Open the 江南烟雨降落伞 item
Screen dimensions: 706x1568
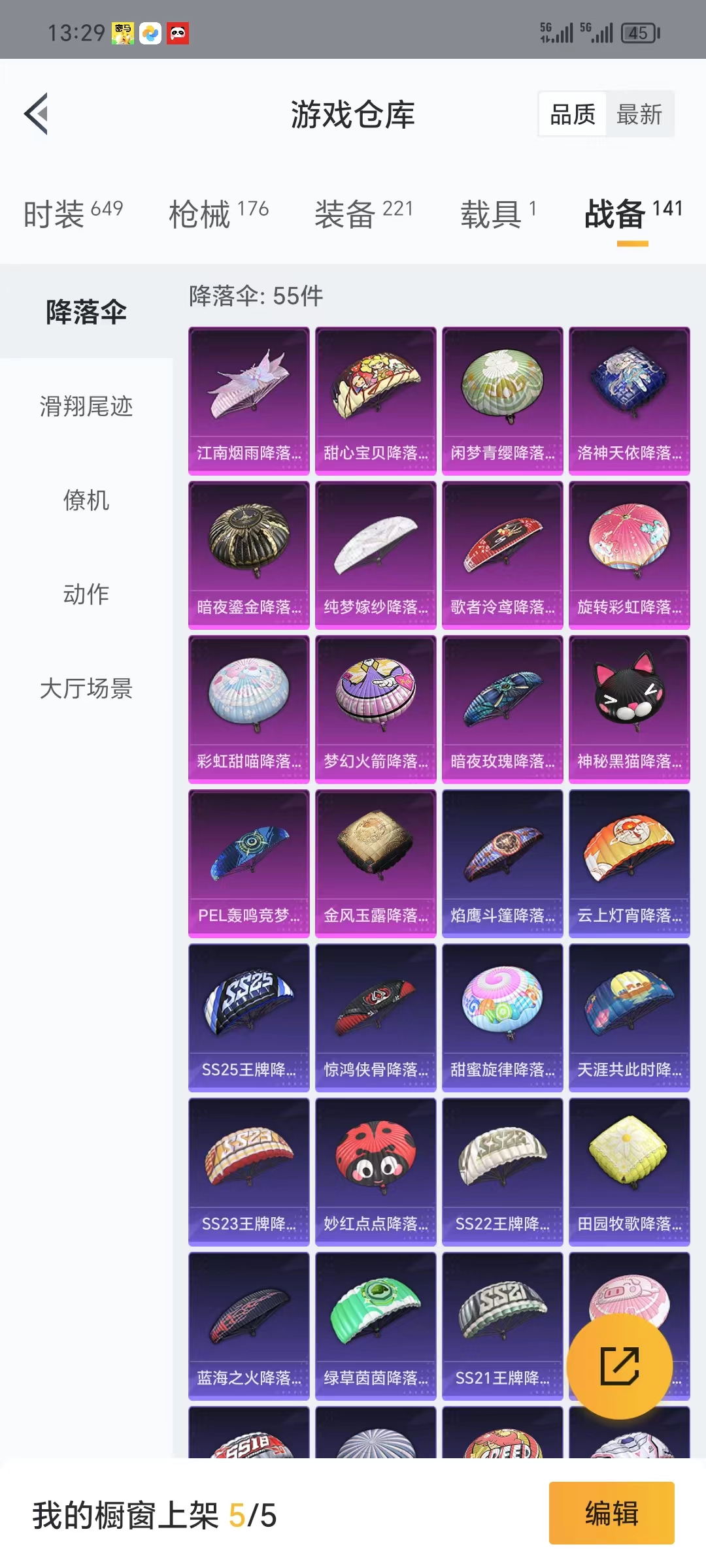(x=249, y=401)
